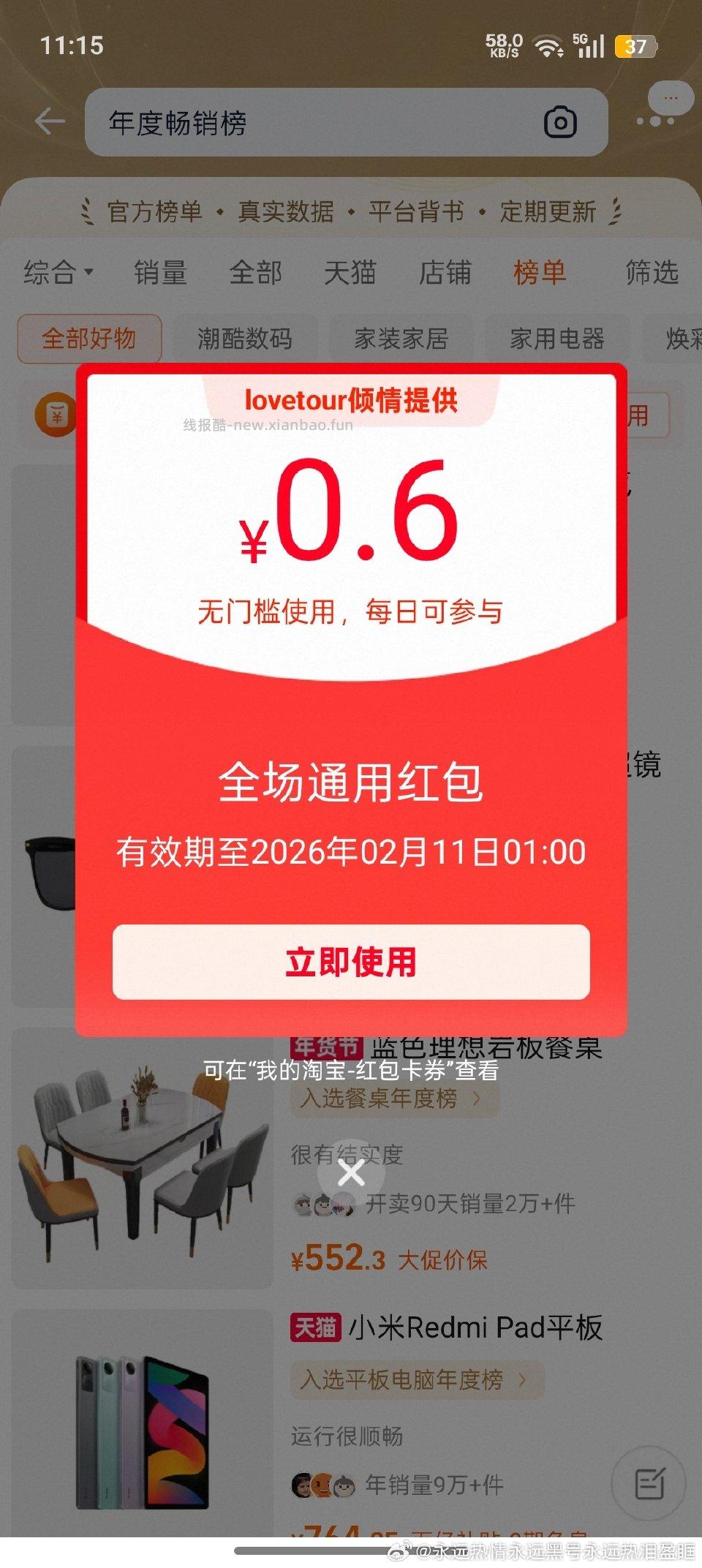Tap the 年度畅销榜 search field
702x1568 pixels.
point(219,122)
